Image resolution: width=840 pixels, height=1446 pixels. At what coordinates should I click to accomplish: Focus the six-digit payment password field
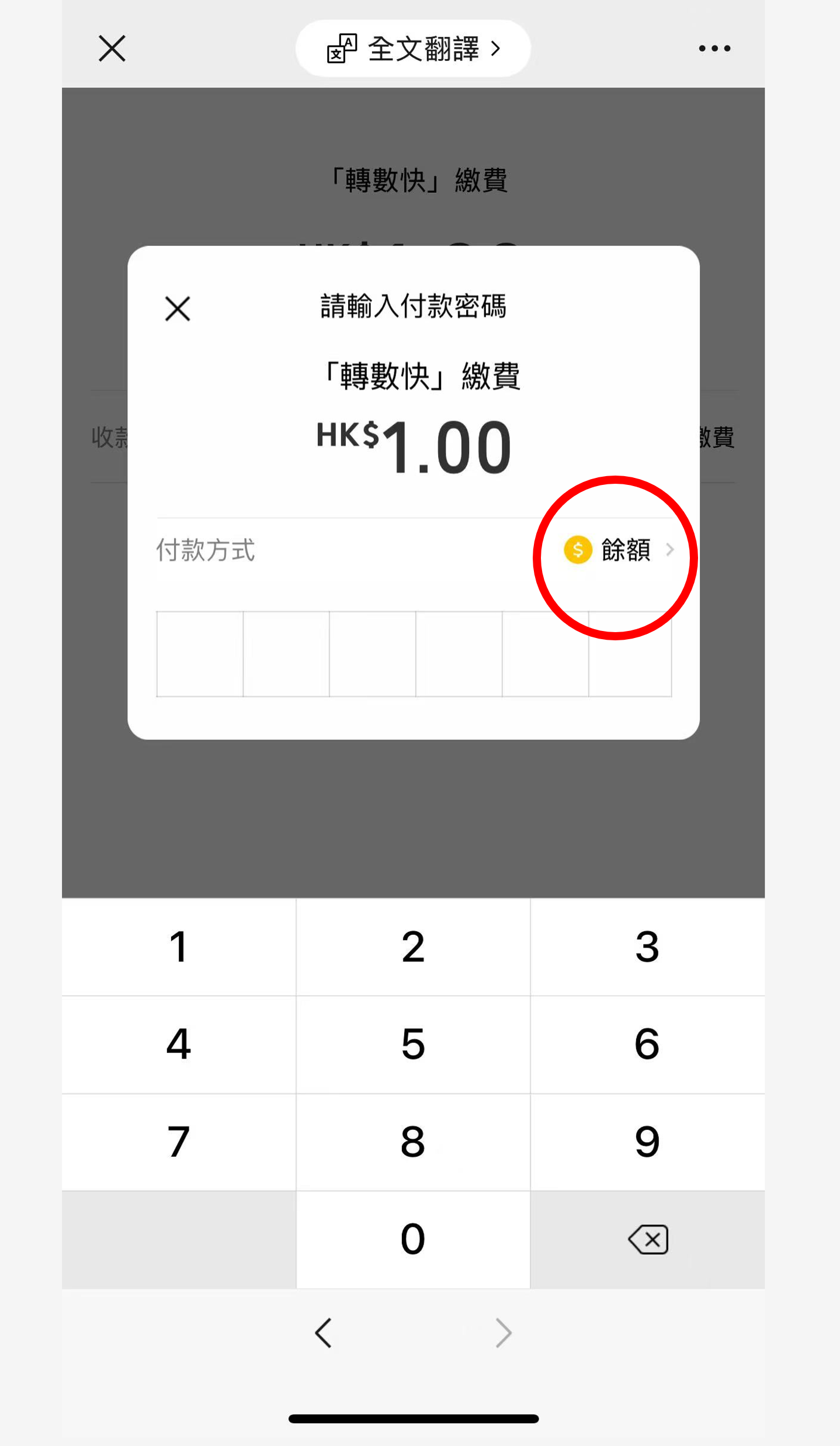point(414,654)
